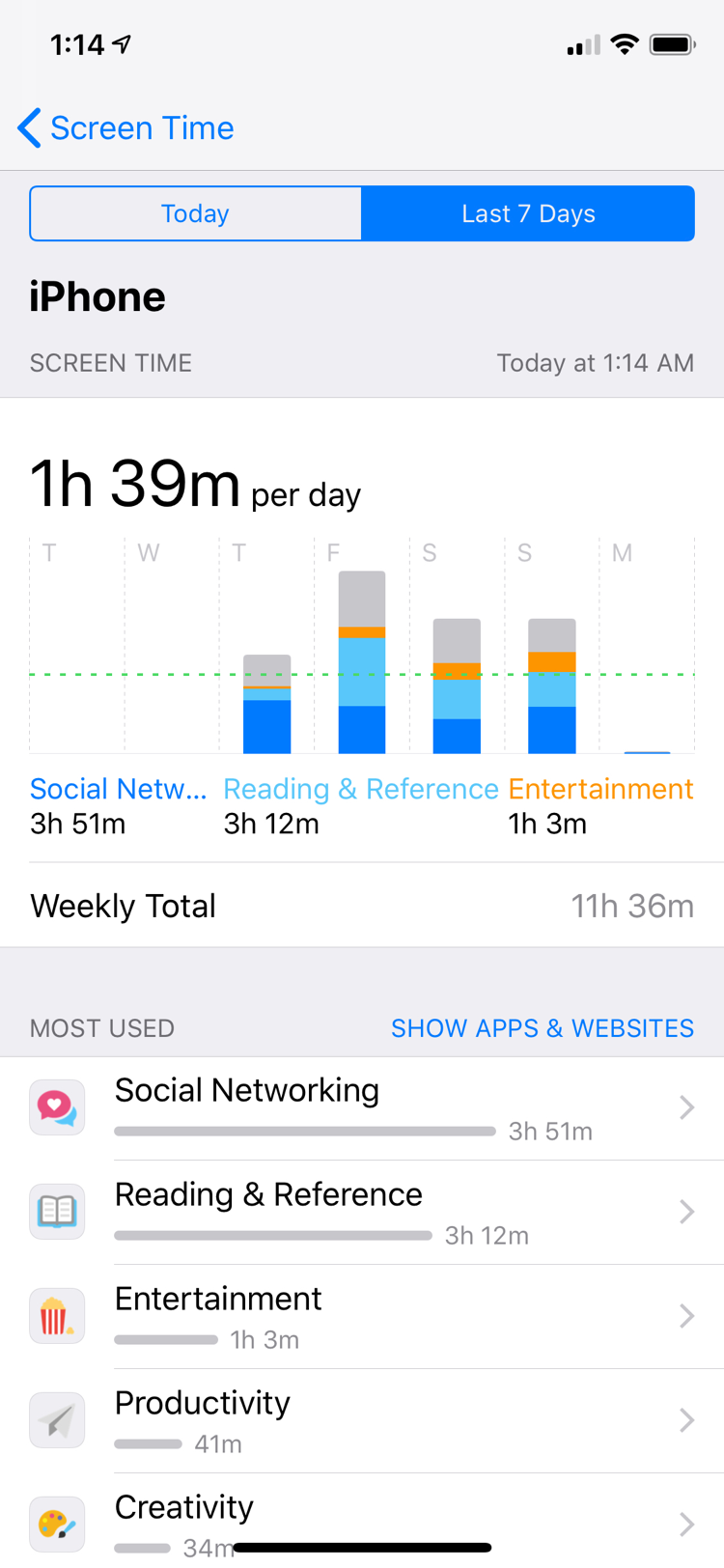Open the Entertainment category row
The image size is (724, 1568).
(x=362, y=1317)
